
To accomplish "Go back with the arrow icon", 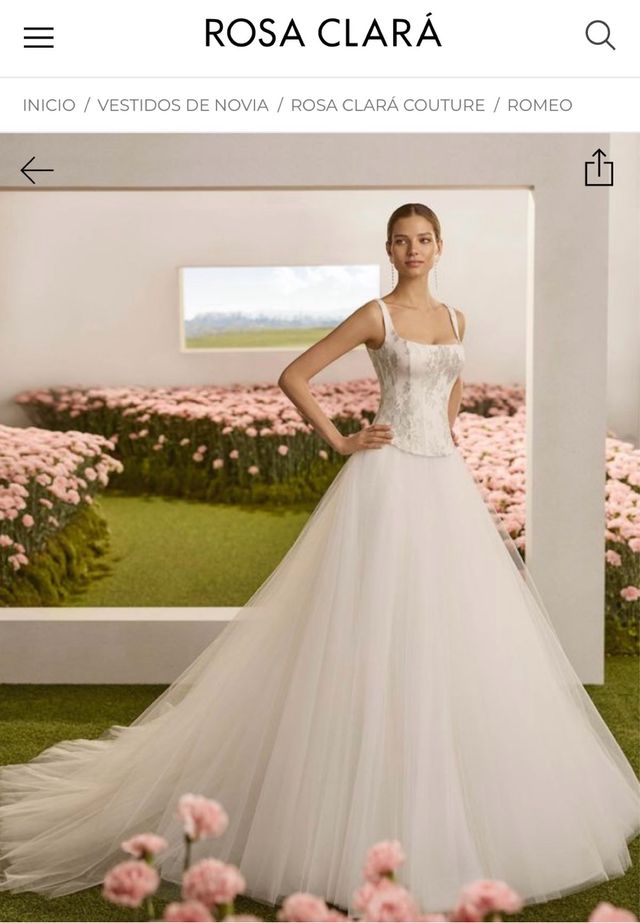I will [x=37, y=170].
